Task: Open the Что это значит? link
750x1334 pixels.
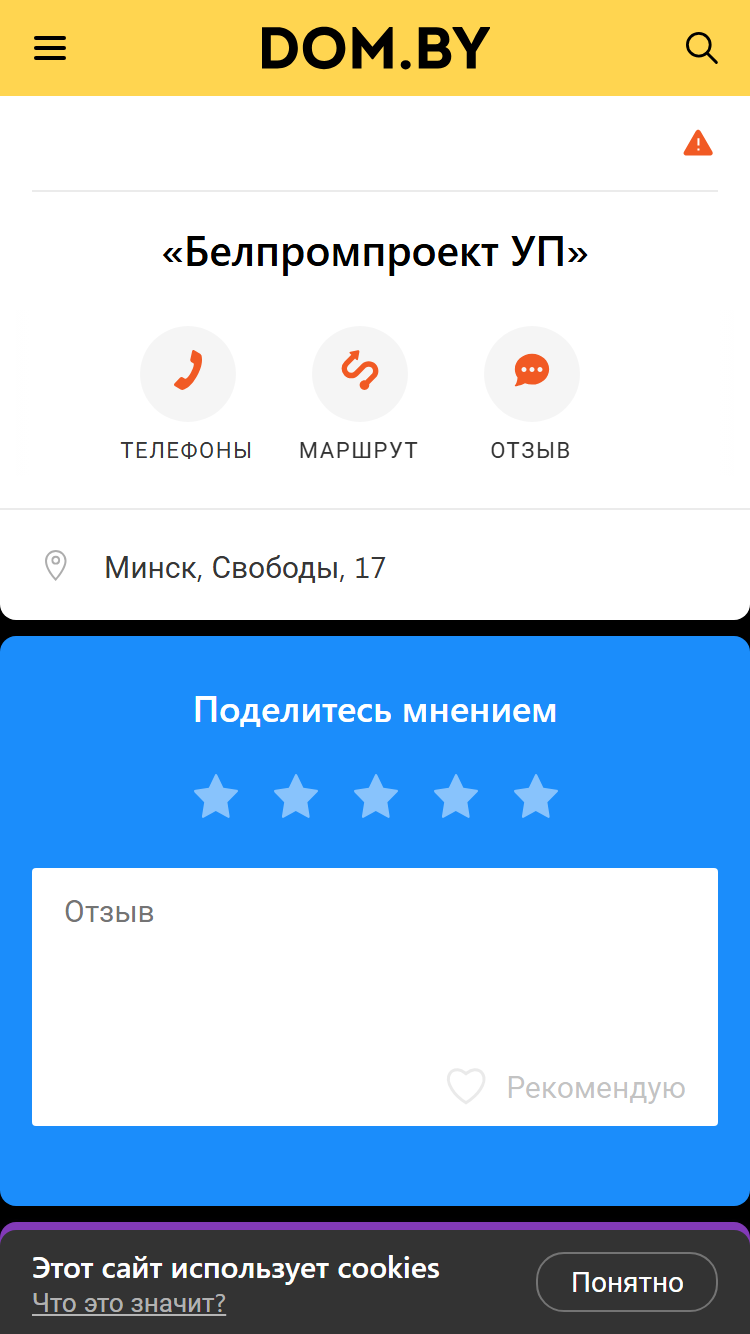Action: pyautogui.click(x=129, y=1303)
